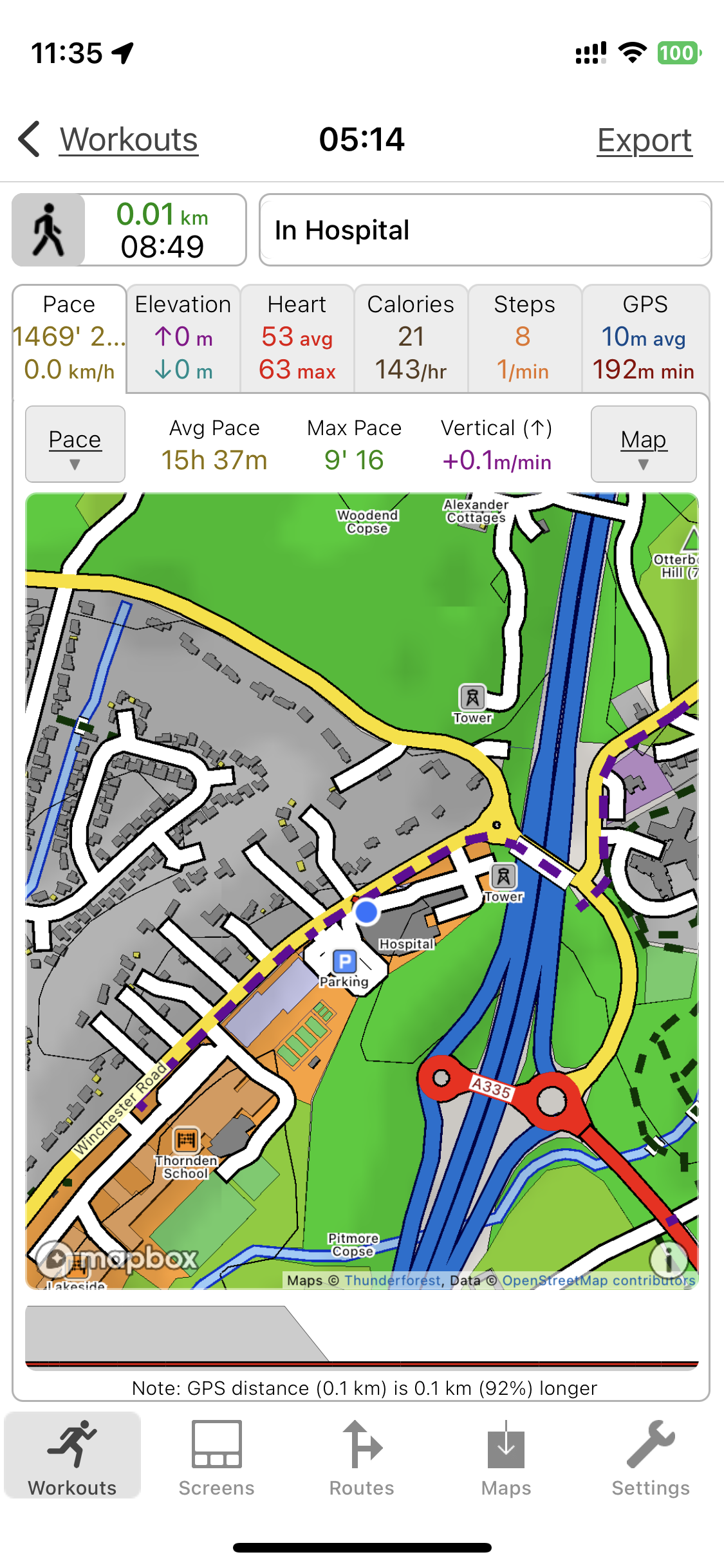Switch to the Heart tab
This screenshot has height=1568, width=724.
[x=297, y=338]
